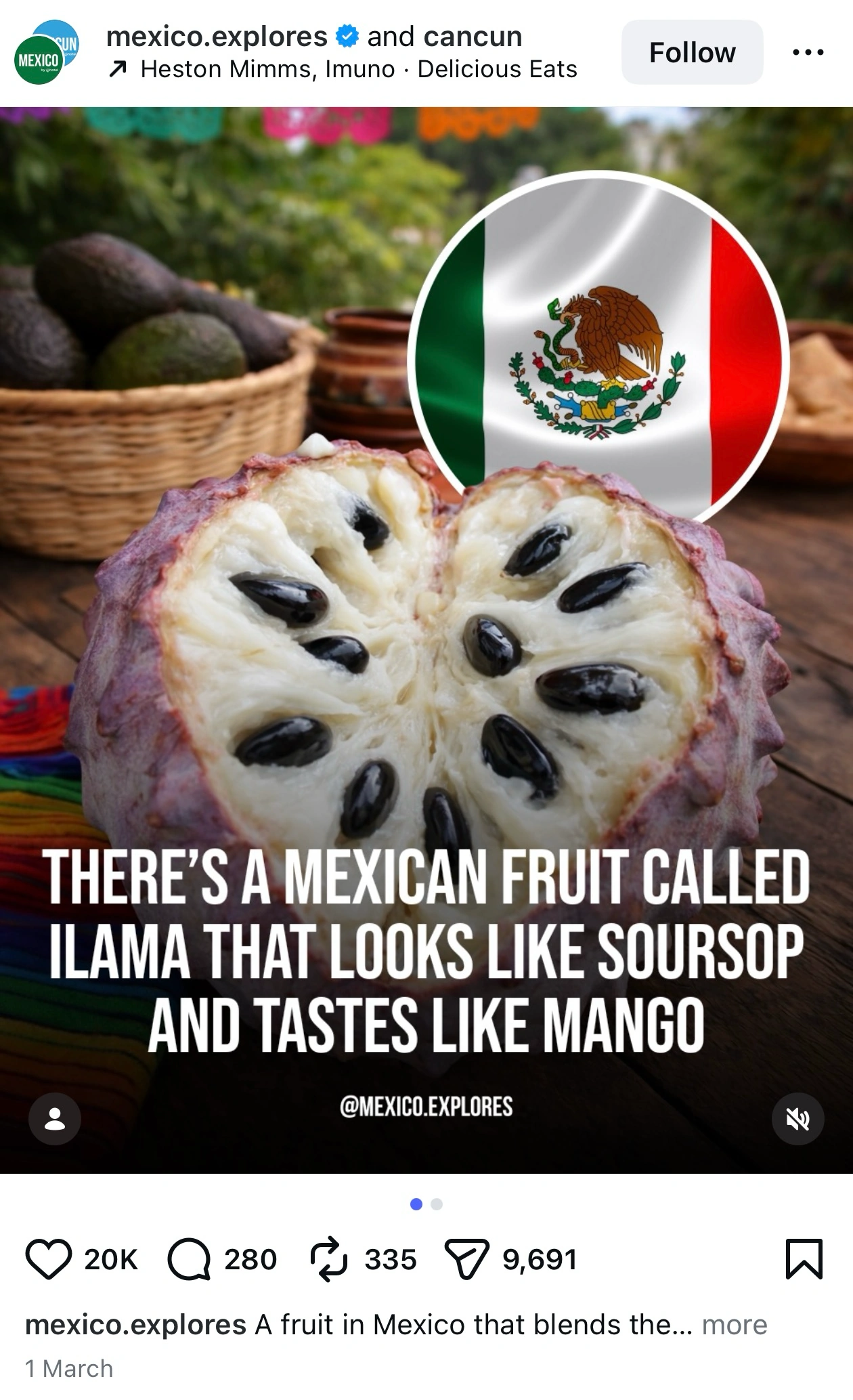
Task: Open comments on this post
Action: [x=188, y=1259]
